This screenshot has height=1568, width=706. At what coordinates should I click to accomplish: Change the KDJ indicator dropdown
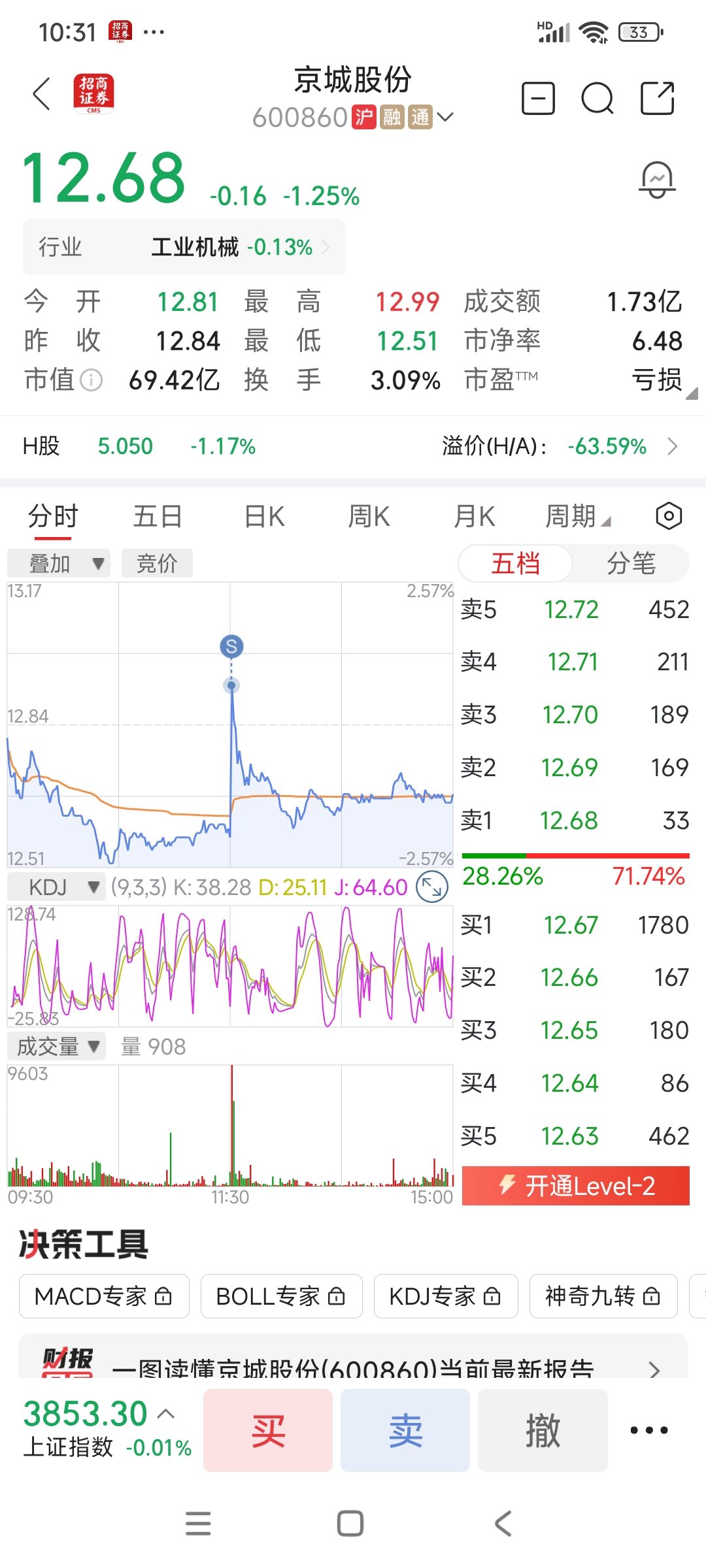[x=57, y=887]
